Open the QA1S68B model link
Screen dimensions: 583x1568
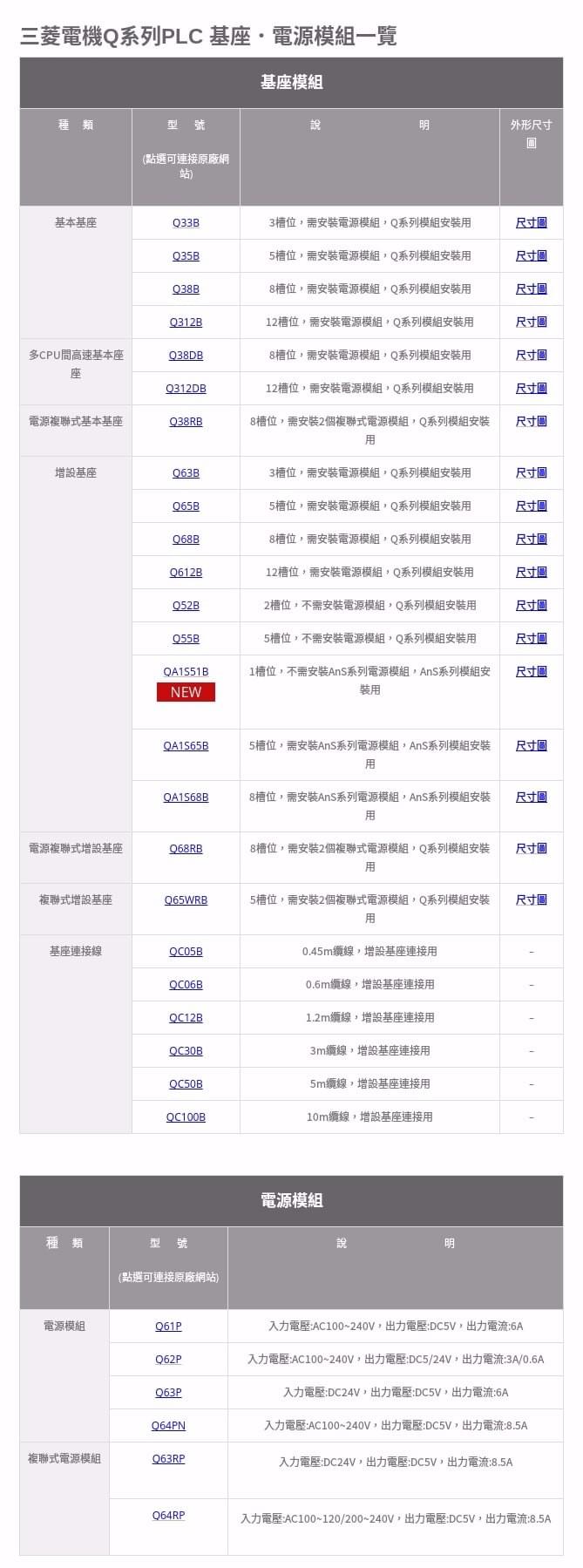pyautogui.click(x=186, y=797)
